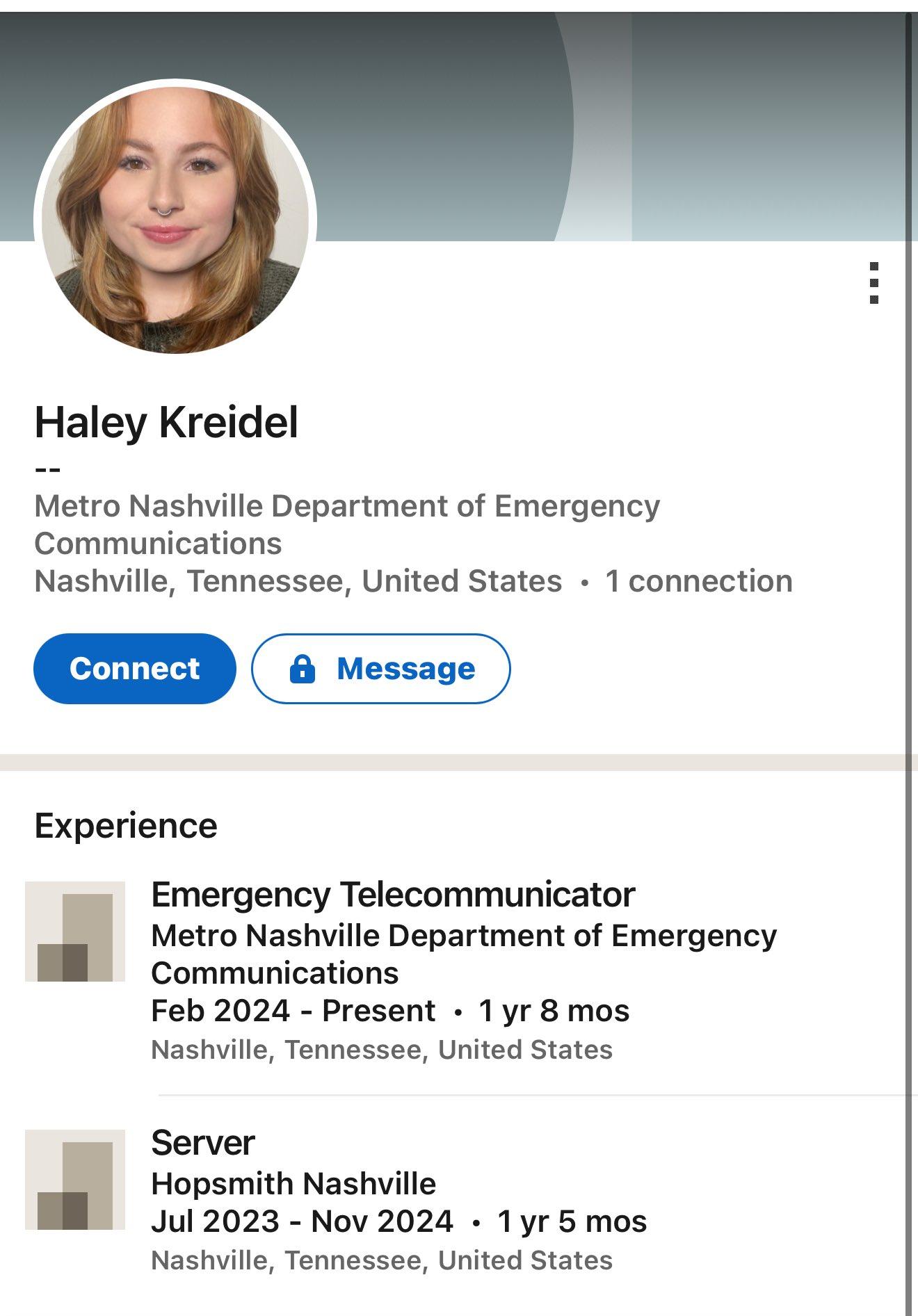This screenshot has width=918, height=1316.
Task: View the profile photo
Action: click(175, 220)
